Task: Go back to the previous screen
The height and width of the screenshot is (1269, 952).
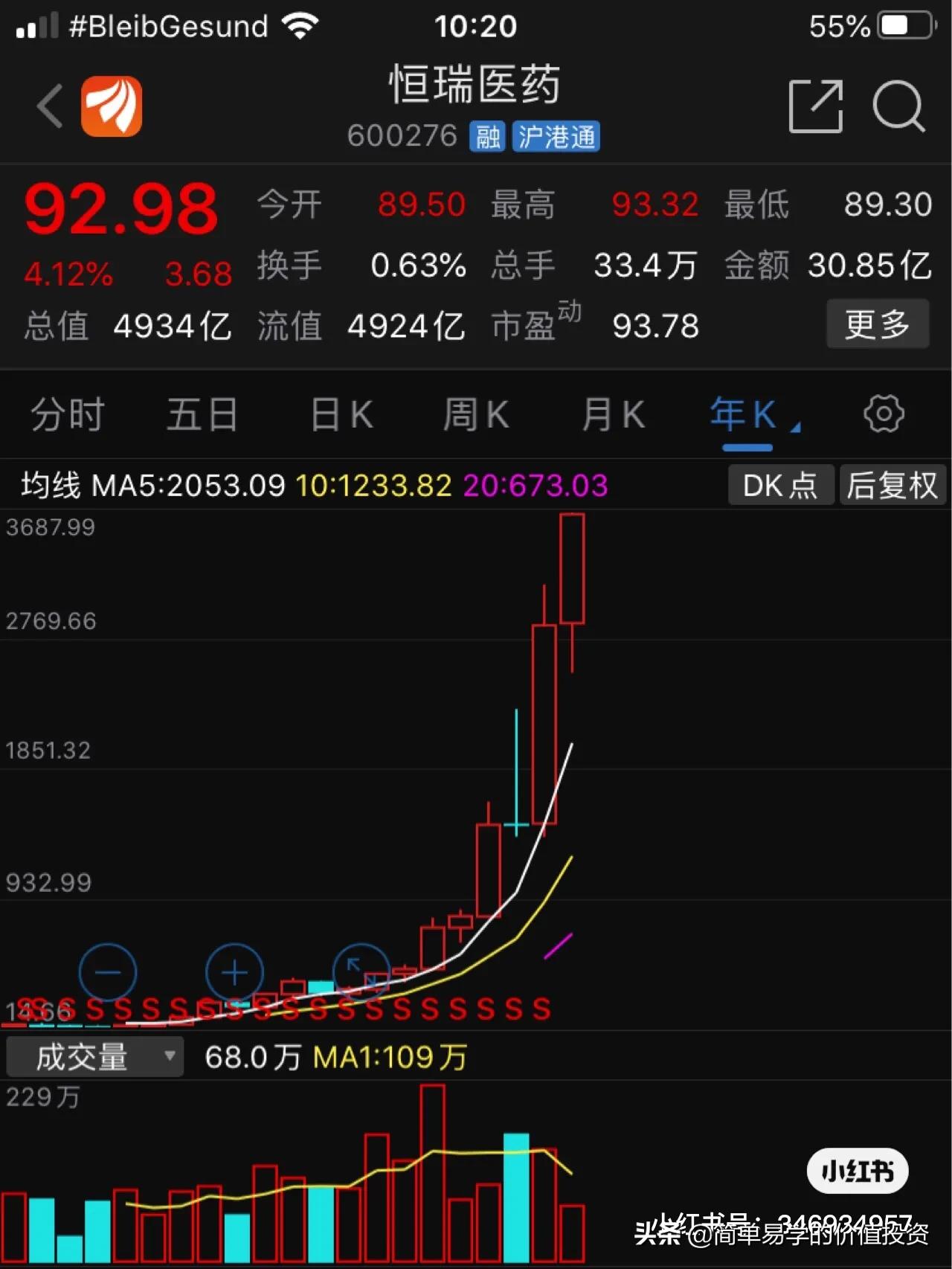Action: point(50,106)
